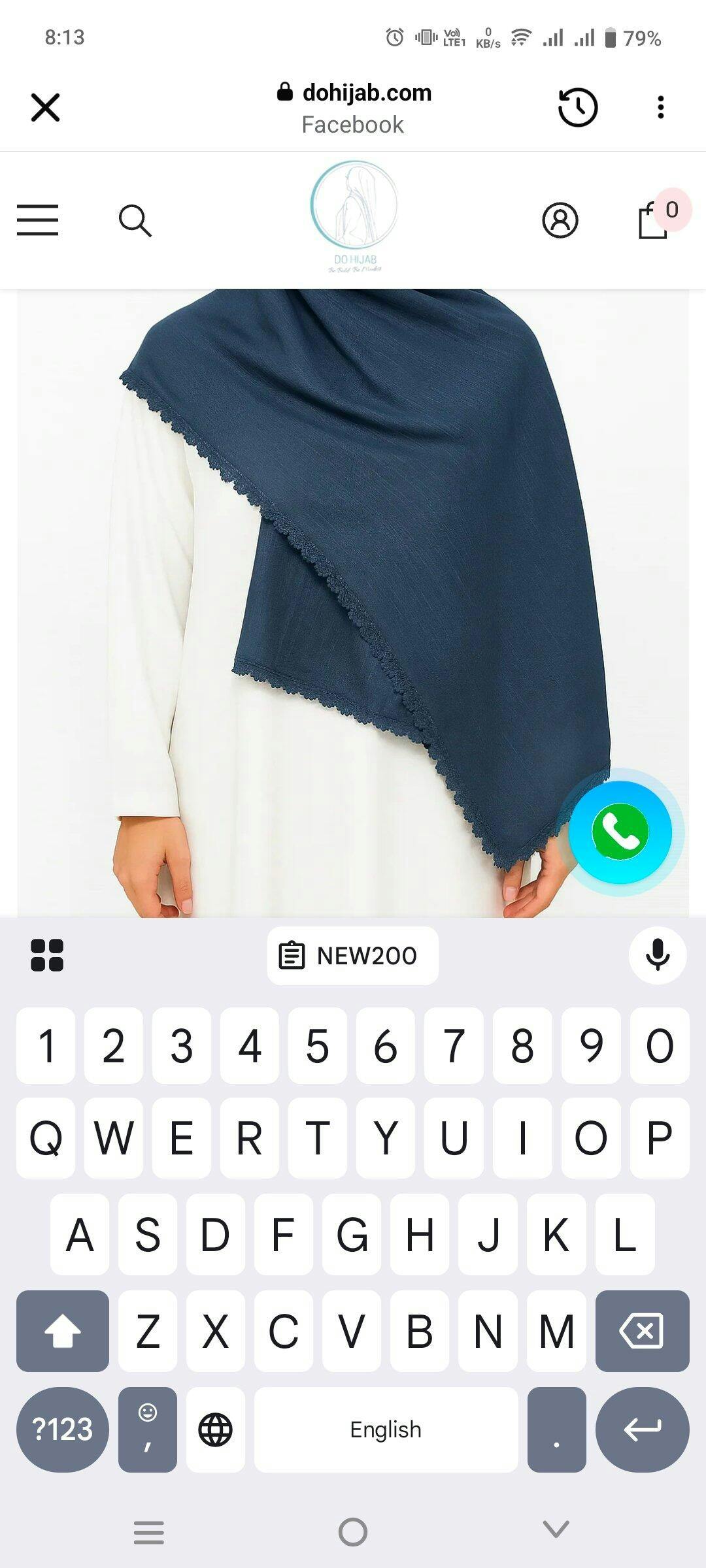Paste NEW200 clipboard suggestion
Screen dimensions: 706x1568
click(353, 955)
